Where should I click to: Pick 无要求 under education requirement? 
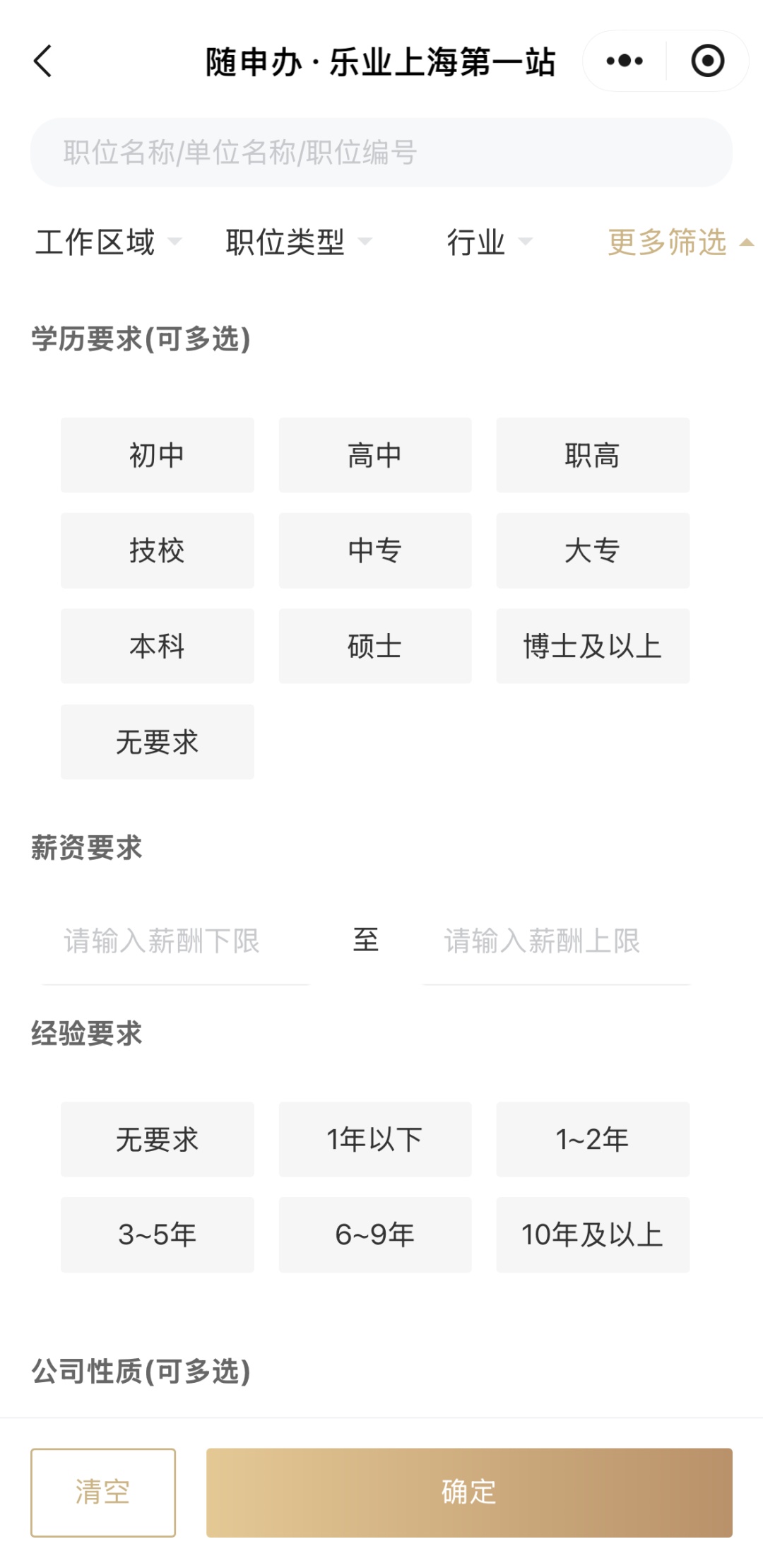157,742
